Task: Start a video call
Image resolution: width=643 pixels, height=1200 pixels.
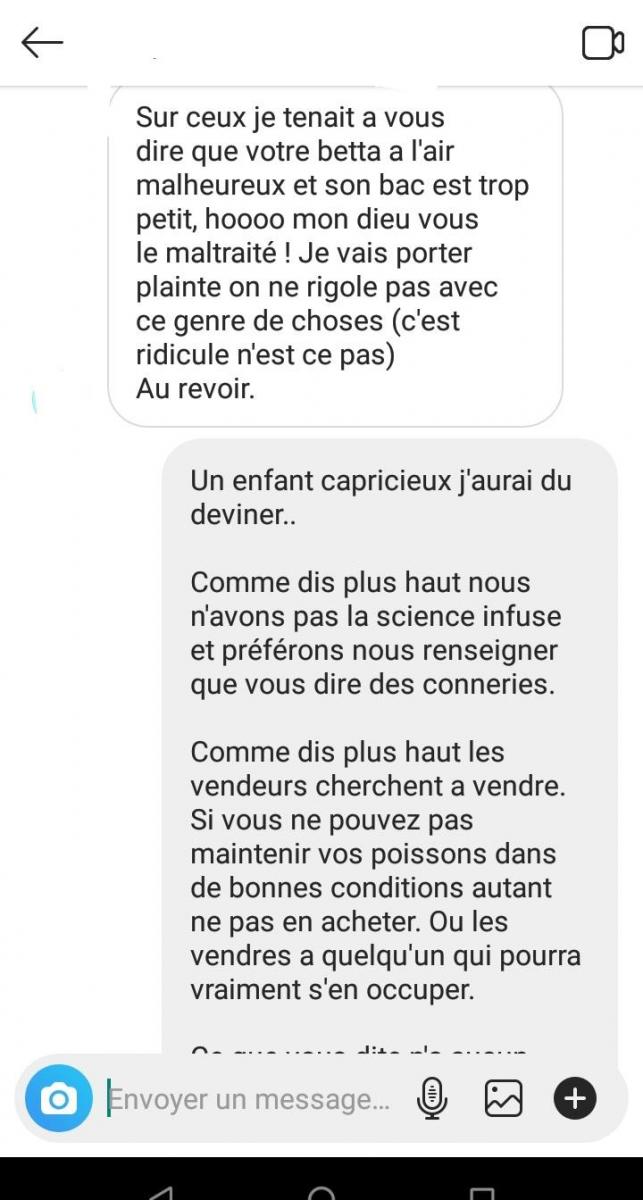Action: (x=602, y=43)
